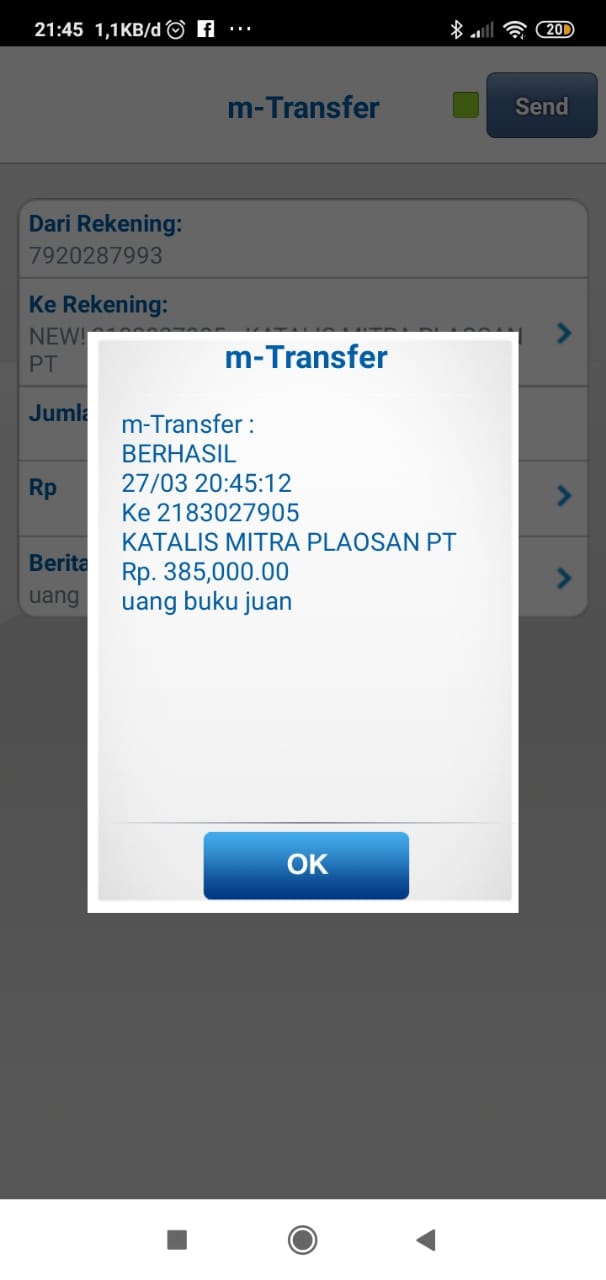Open the Berita chevron

[x=564, y=578]
